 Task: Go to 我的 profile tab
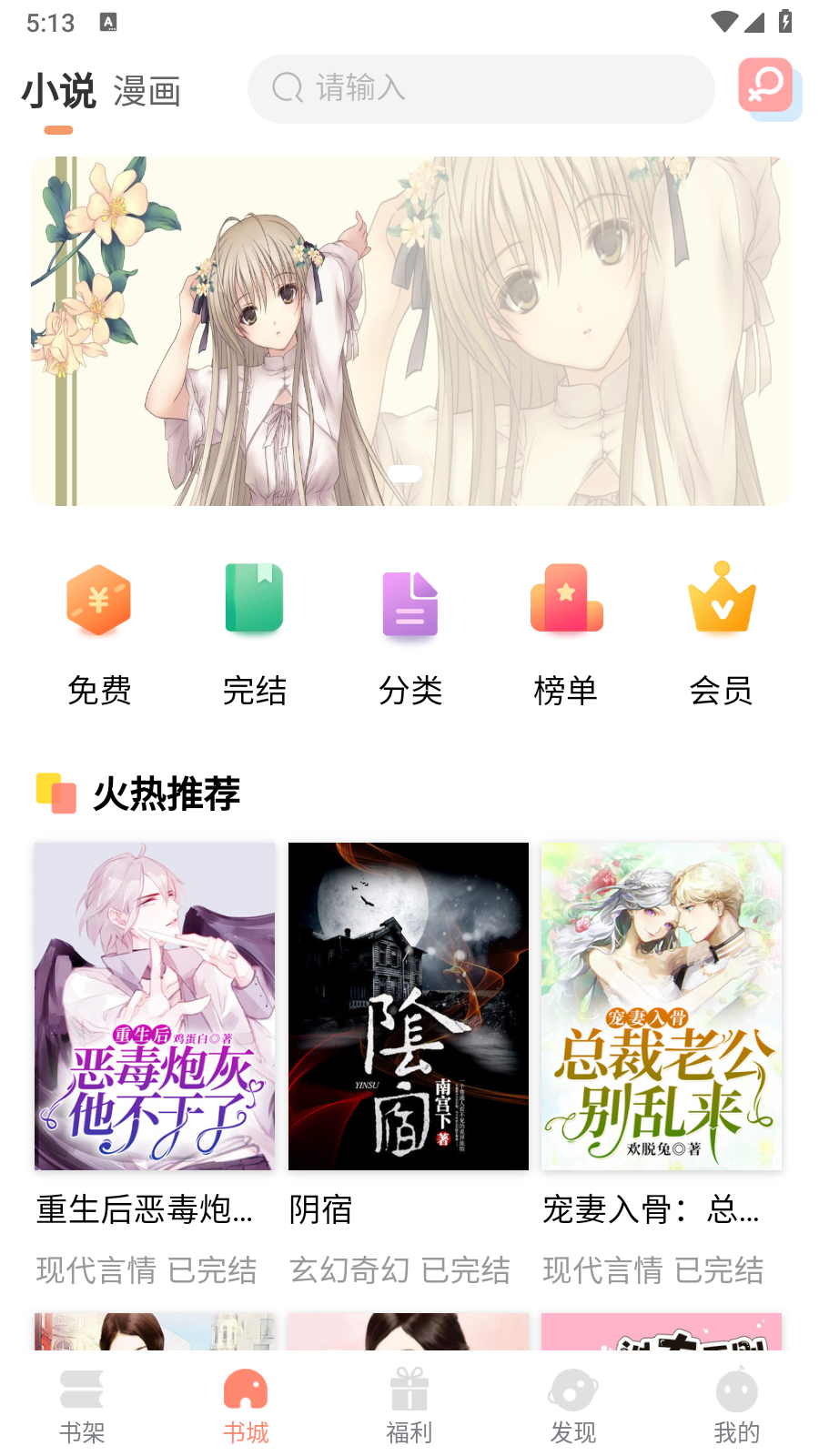(737, 1406)
